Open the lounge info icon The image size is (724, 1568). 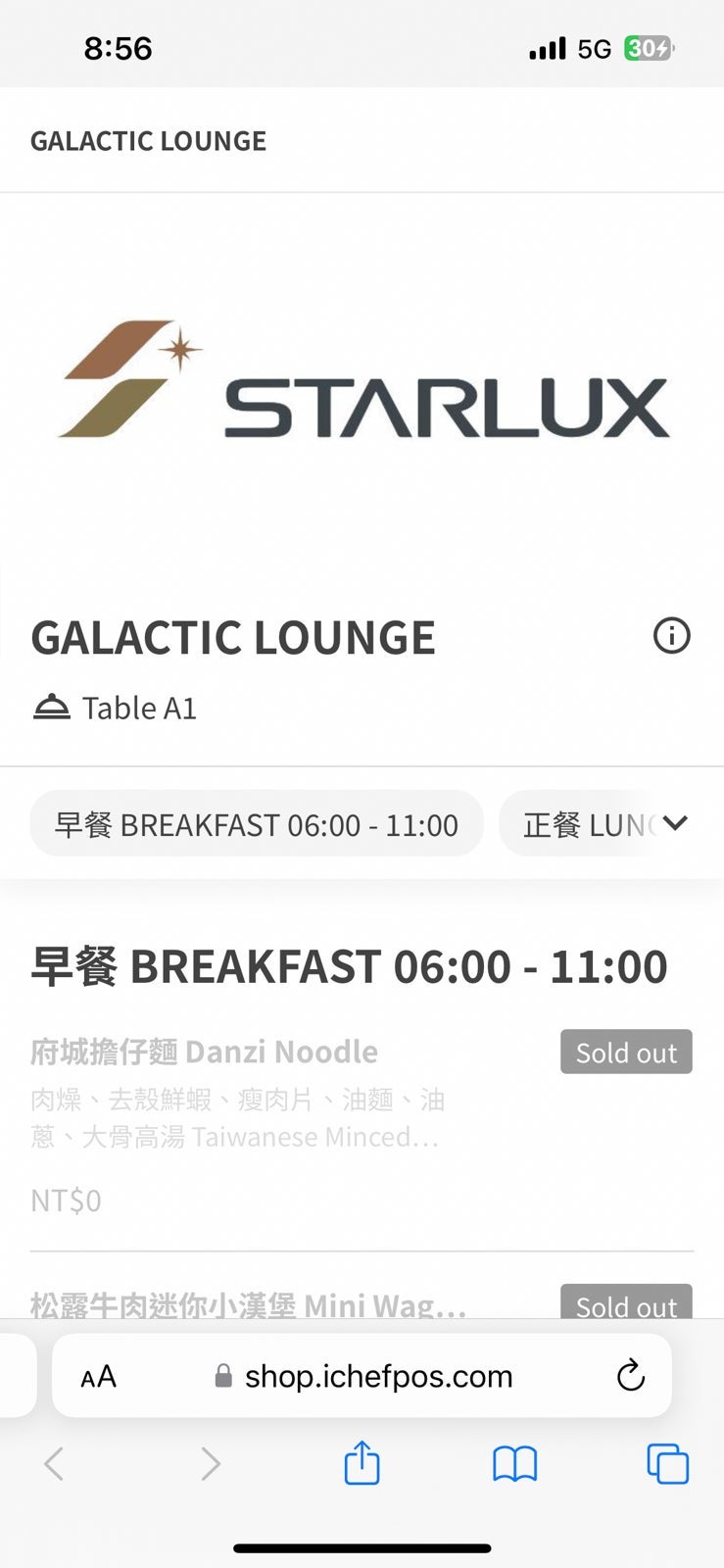671,636
